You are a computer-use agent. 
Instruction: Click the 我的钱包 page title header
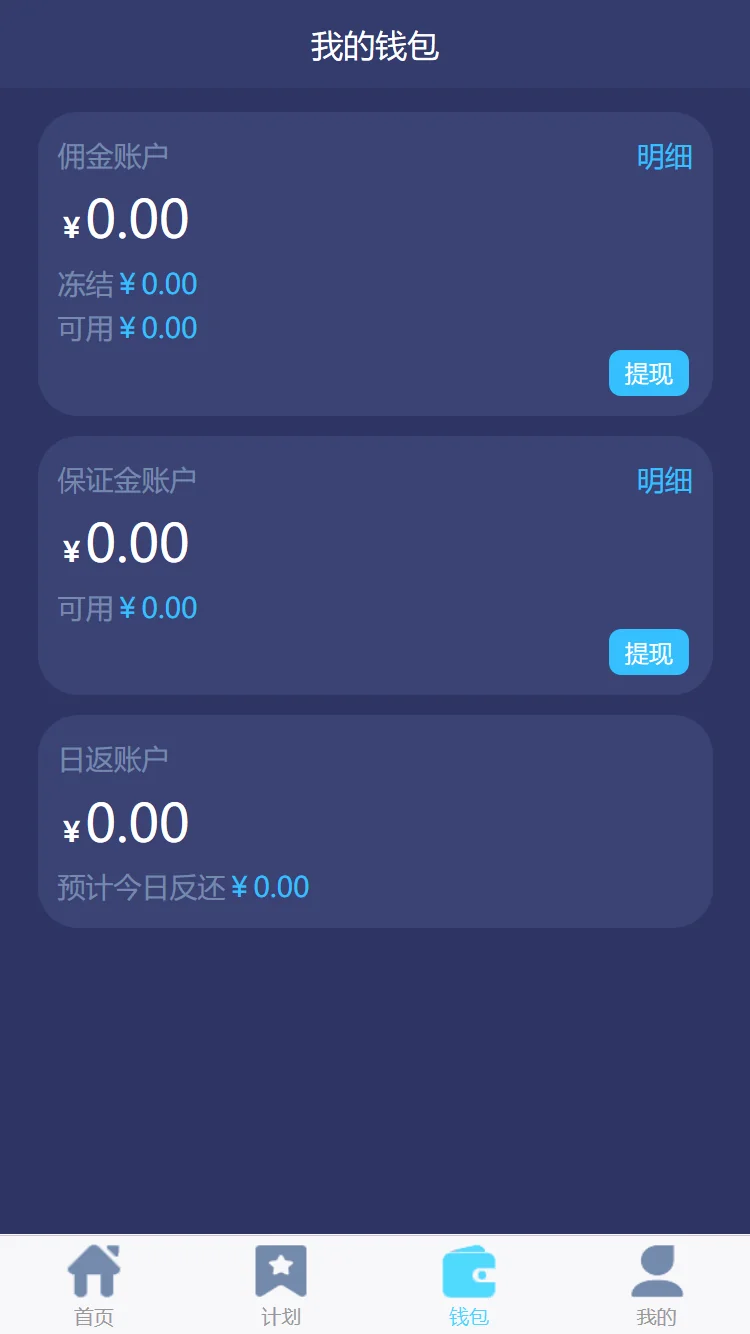(x=375, y=44)
